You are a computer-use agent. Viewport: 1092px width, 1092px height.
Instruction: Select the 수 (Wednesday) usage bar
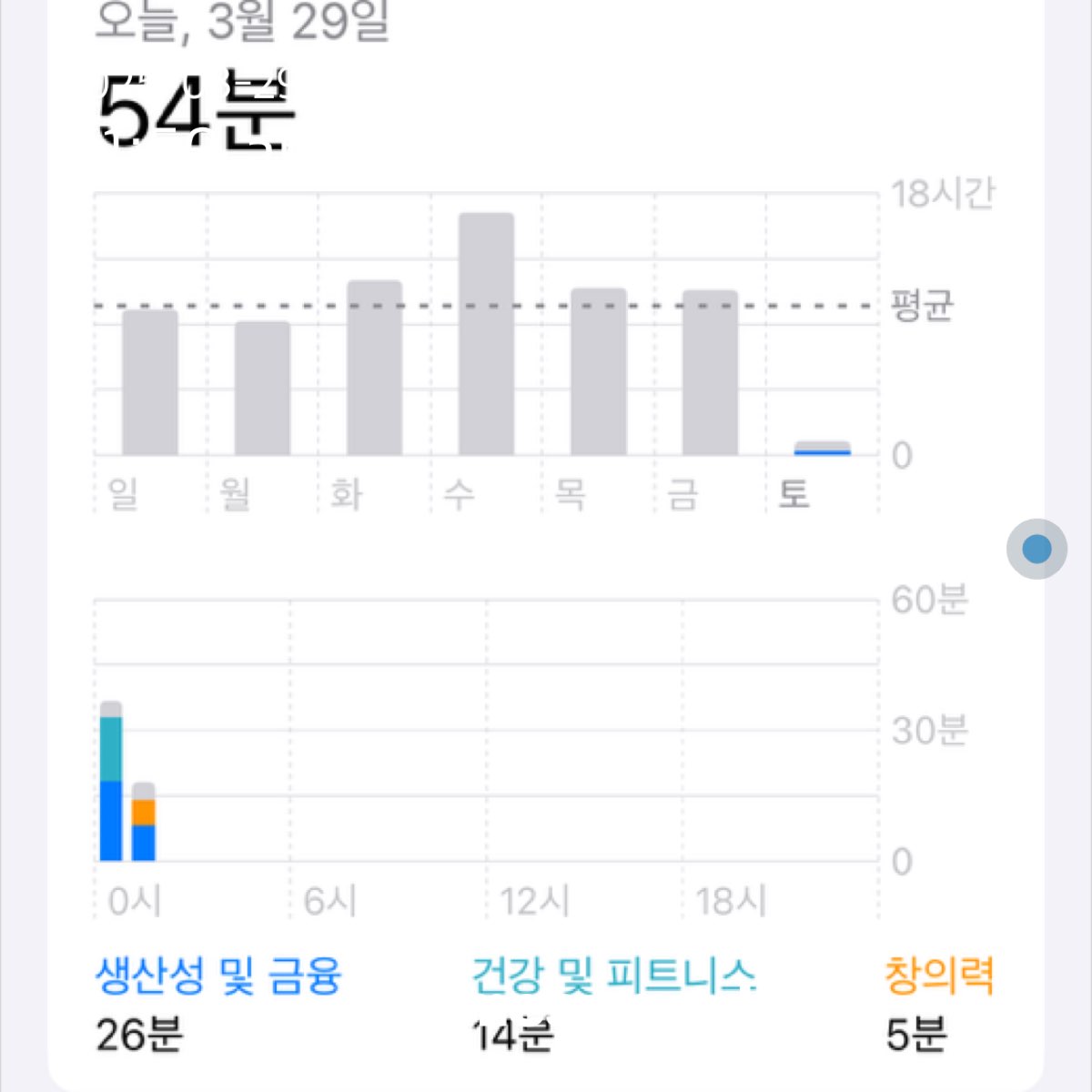(486, 334)
